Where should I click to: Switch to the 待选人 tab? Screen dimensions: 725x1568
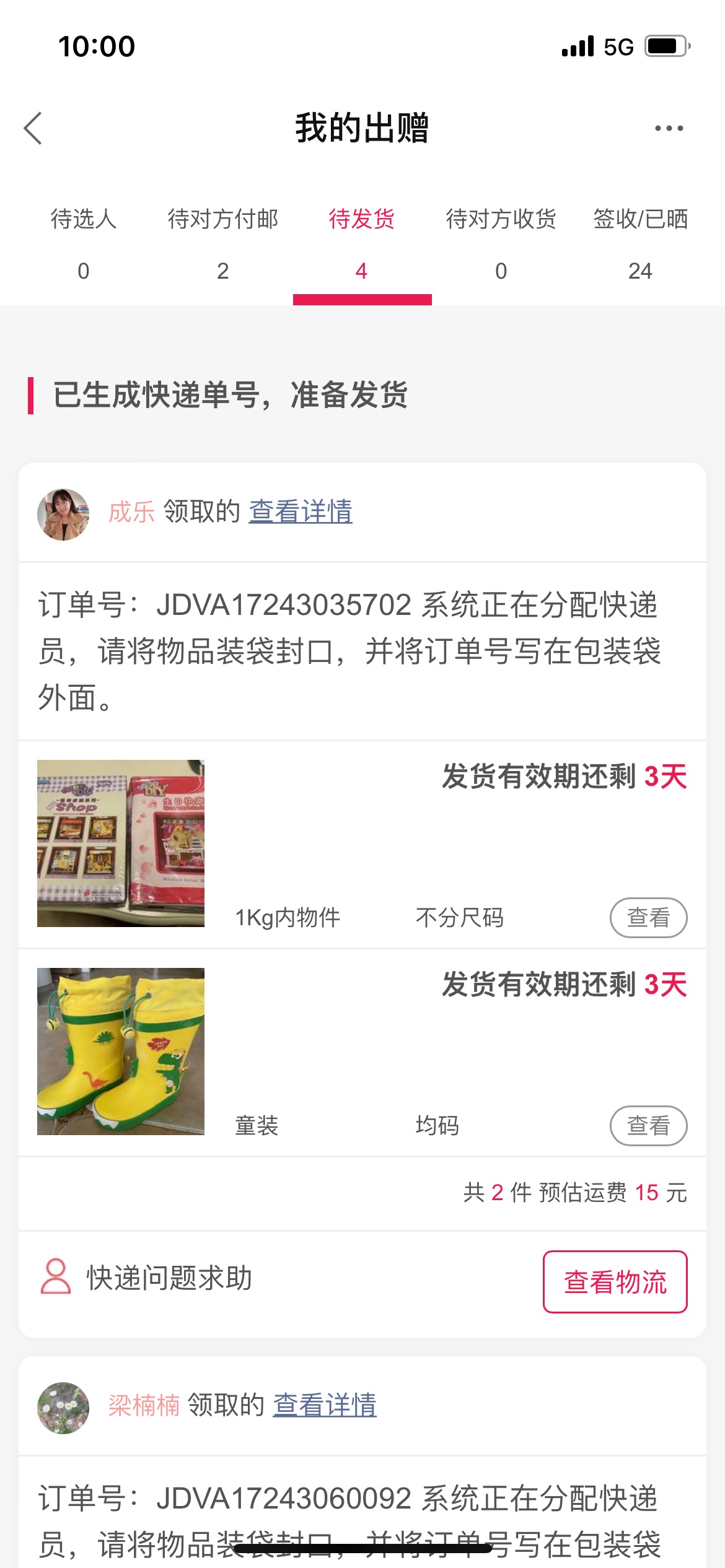click(x=84, y=245)
